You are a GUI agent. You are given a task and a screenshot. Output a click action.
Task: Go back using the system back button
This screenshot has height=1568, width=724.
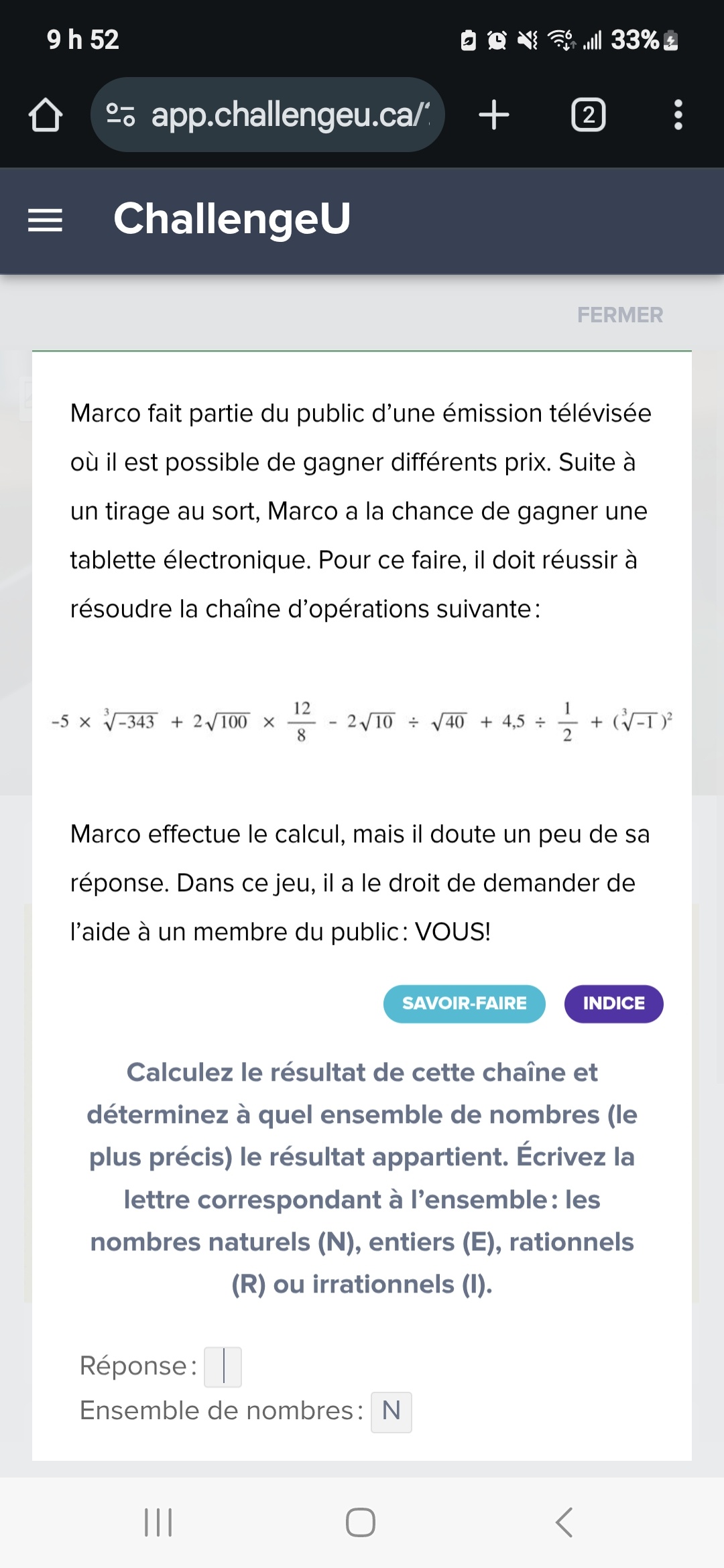(x=564, y=1522)
